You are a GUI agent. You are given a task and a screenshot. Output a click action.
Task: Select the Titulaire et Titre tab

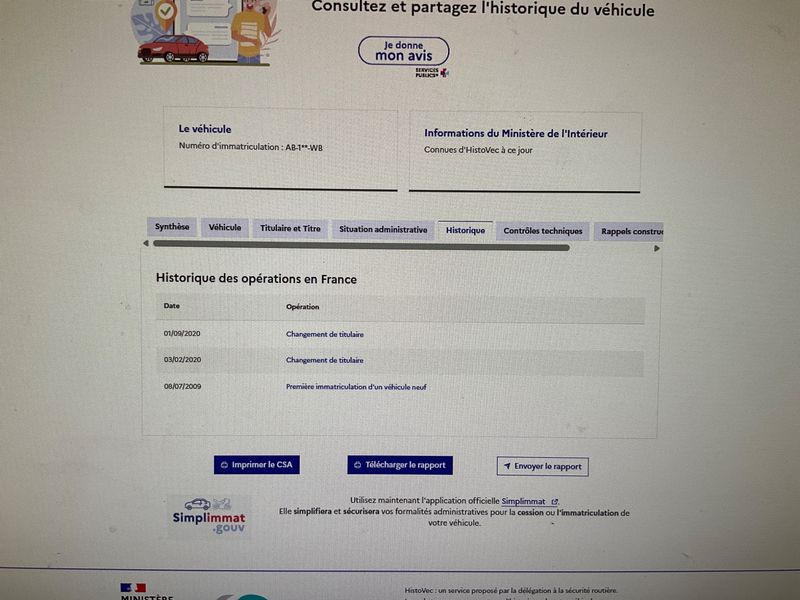point(290,229)
